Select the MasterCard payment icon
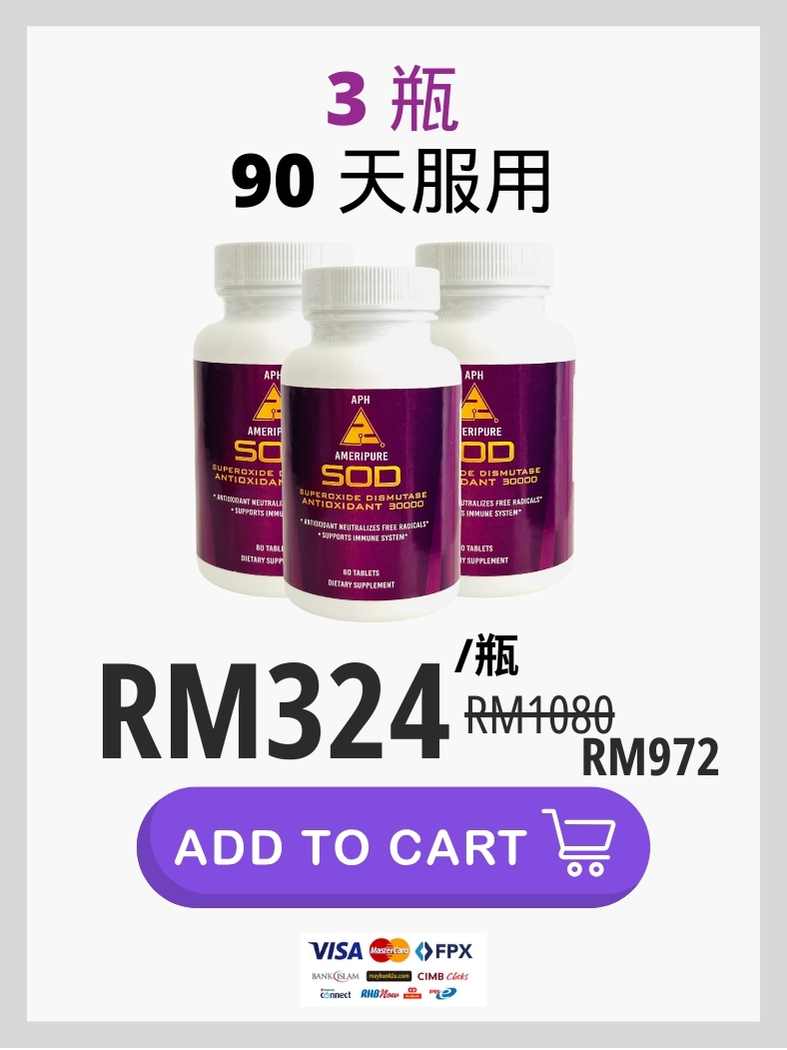787x1050 pixels. (x=389, y=951)
